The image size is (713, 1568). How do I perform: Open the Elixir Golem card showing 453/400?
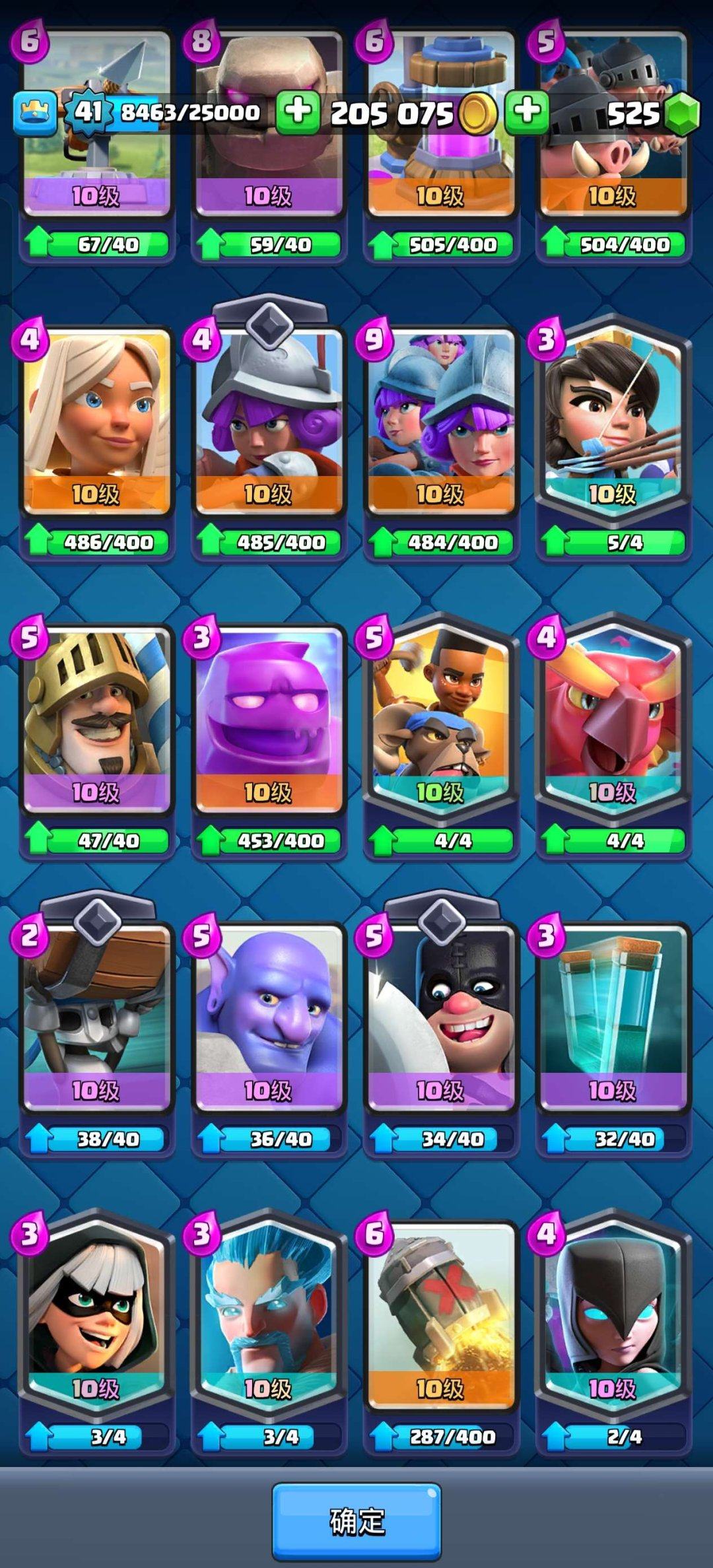pos(268,720)
